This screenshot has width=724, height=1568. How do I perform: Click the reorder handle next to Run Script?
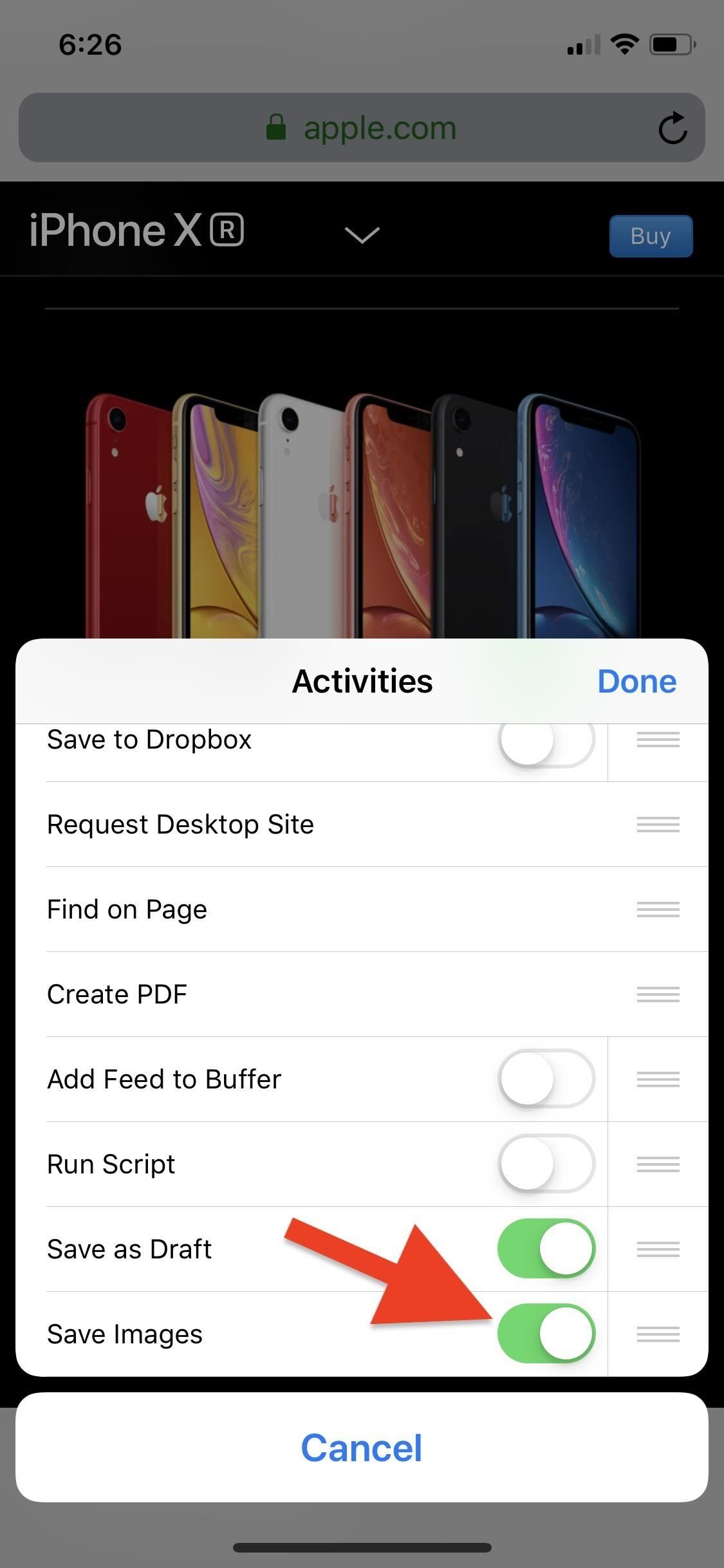[x=658, y=1164]
